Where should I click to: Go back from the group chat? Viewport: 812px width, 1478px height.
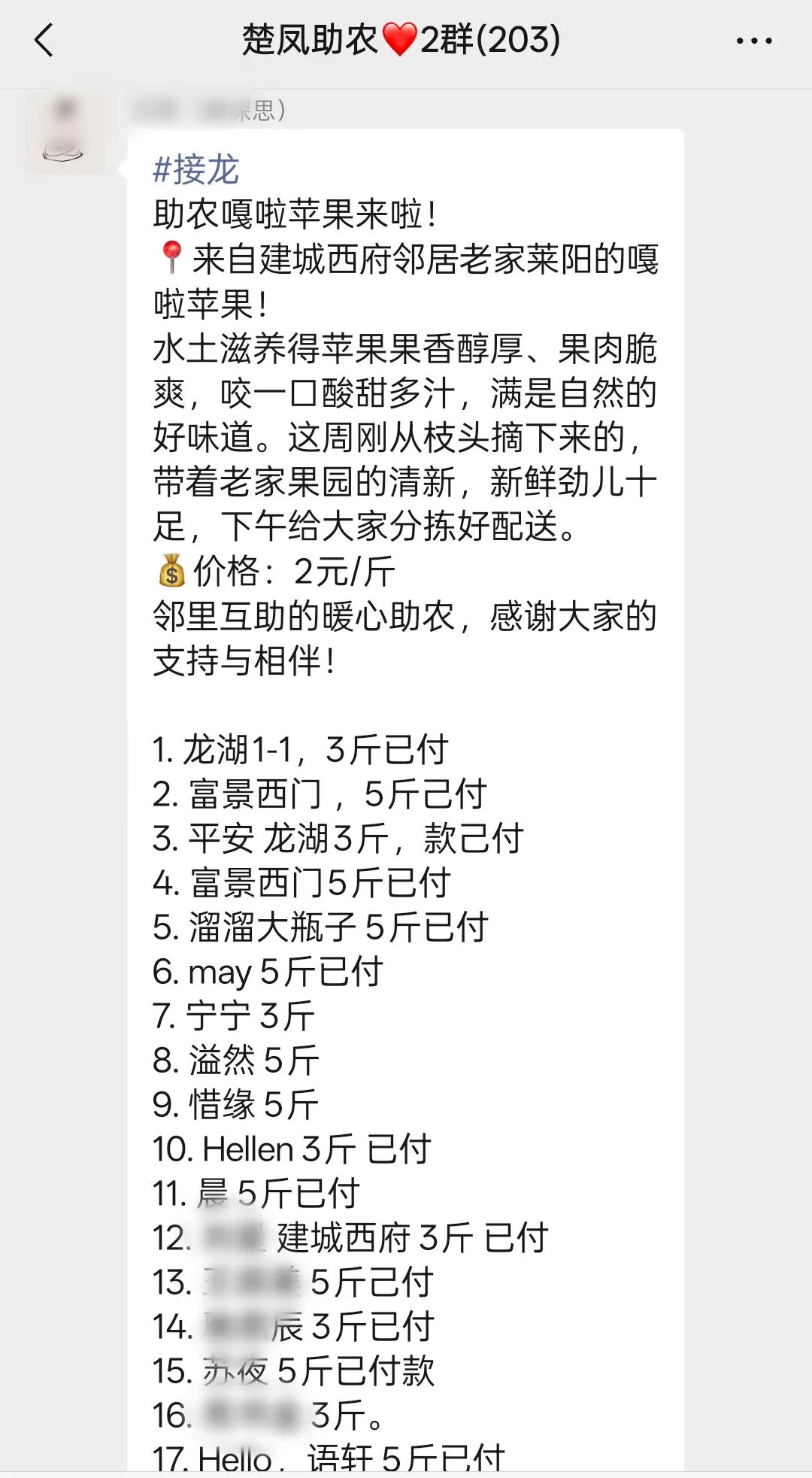(44, 41)
